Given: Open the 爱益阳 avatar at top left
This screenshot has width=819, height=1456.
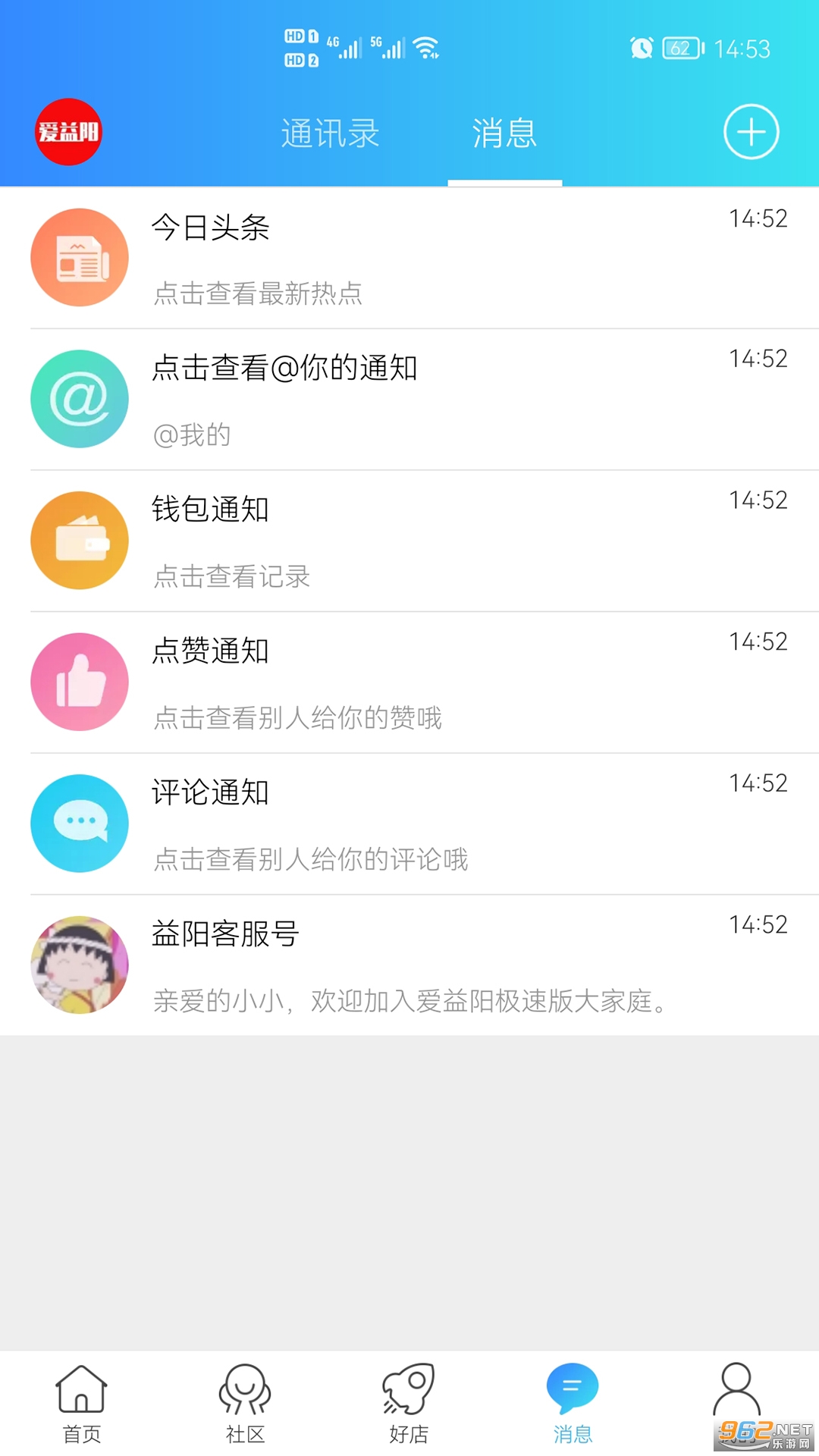Looking at the screenshot, I should tap(68, 132).
